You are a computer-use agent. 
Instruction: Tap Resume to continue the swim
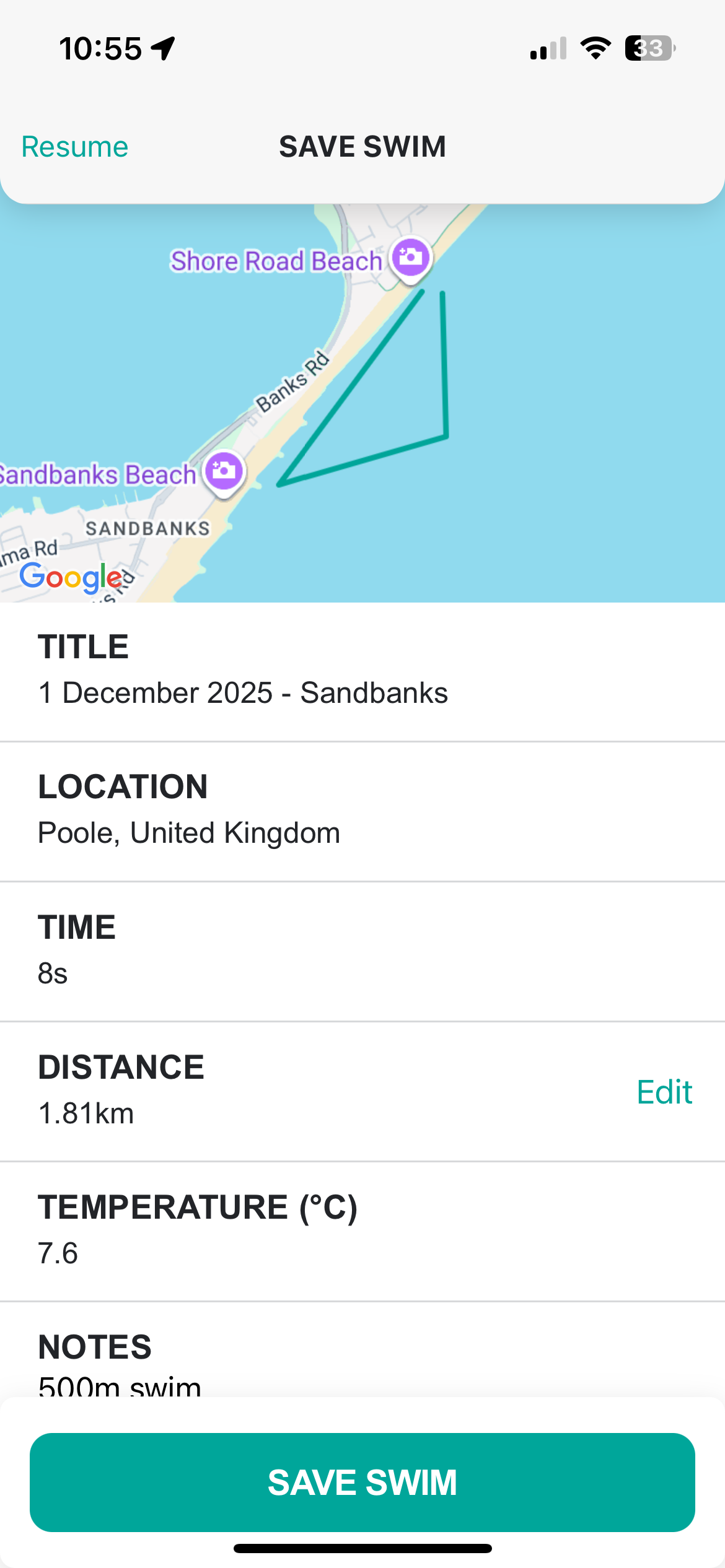(75, 147)
